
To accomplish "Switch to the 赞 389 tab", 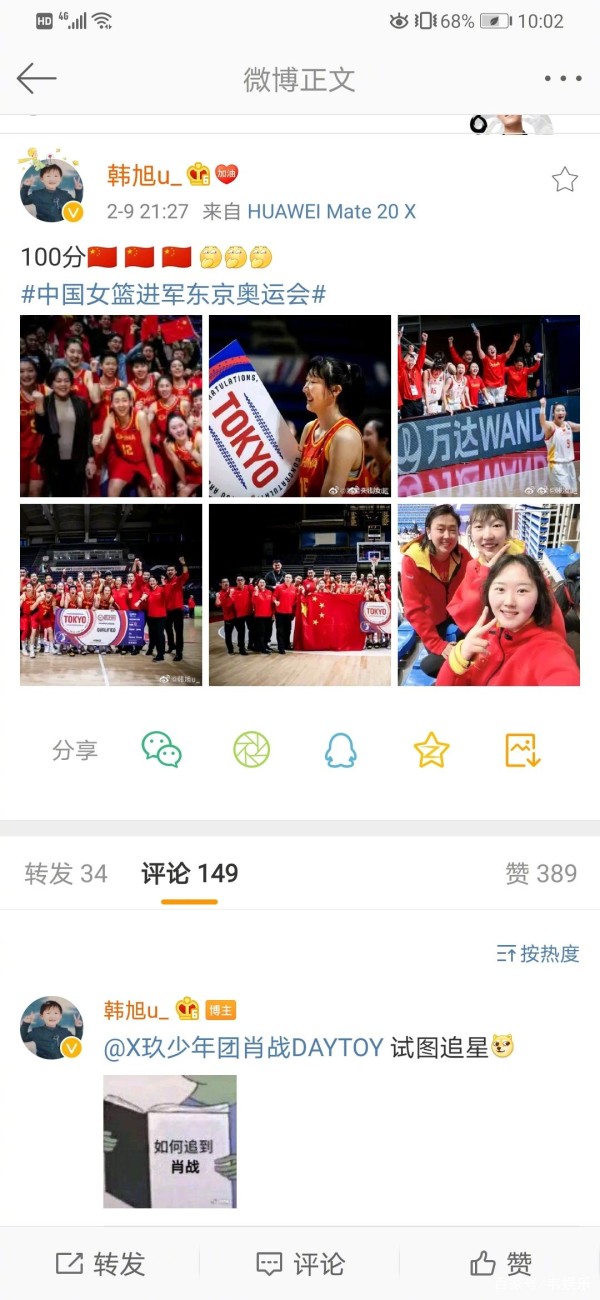I will coord(541,873).
